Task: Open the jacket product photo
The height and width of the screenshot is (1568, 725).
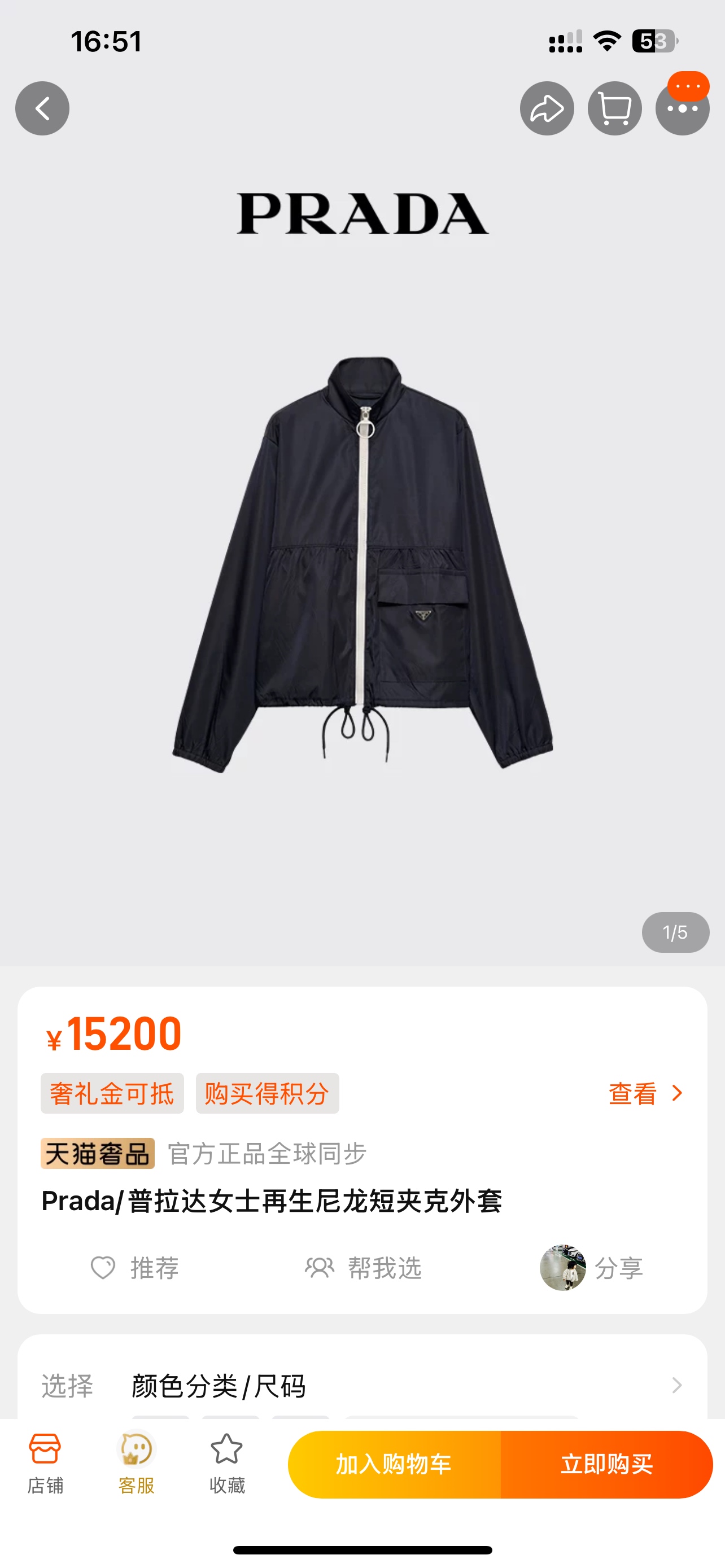Action: pos(363,563)
